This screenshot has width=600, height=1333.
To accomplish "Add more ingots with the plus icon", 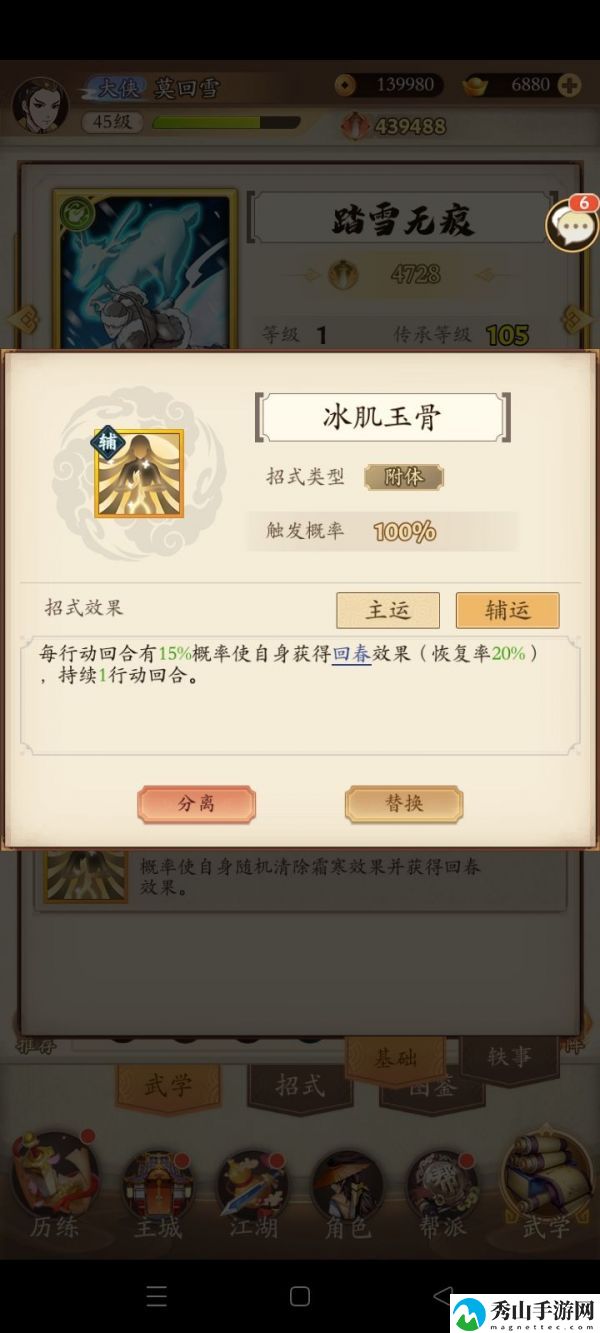I will (x=570, y=86).
